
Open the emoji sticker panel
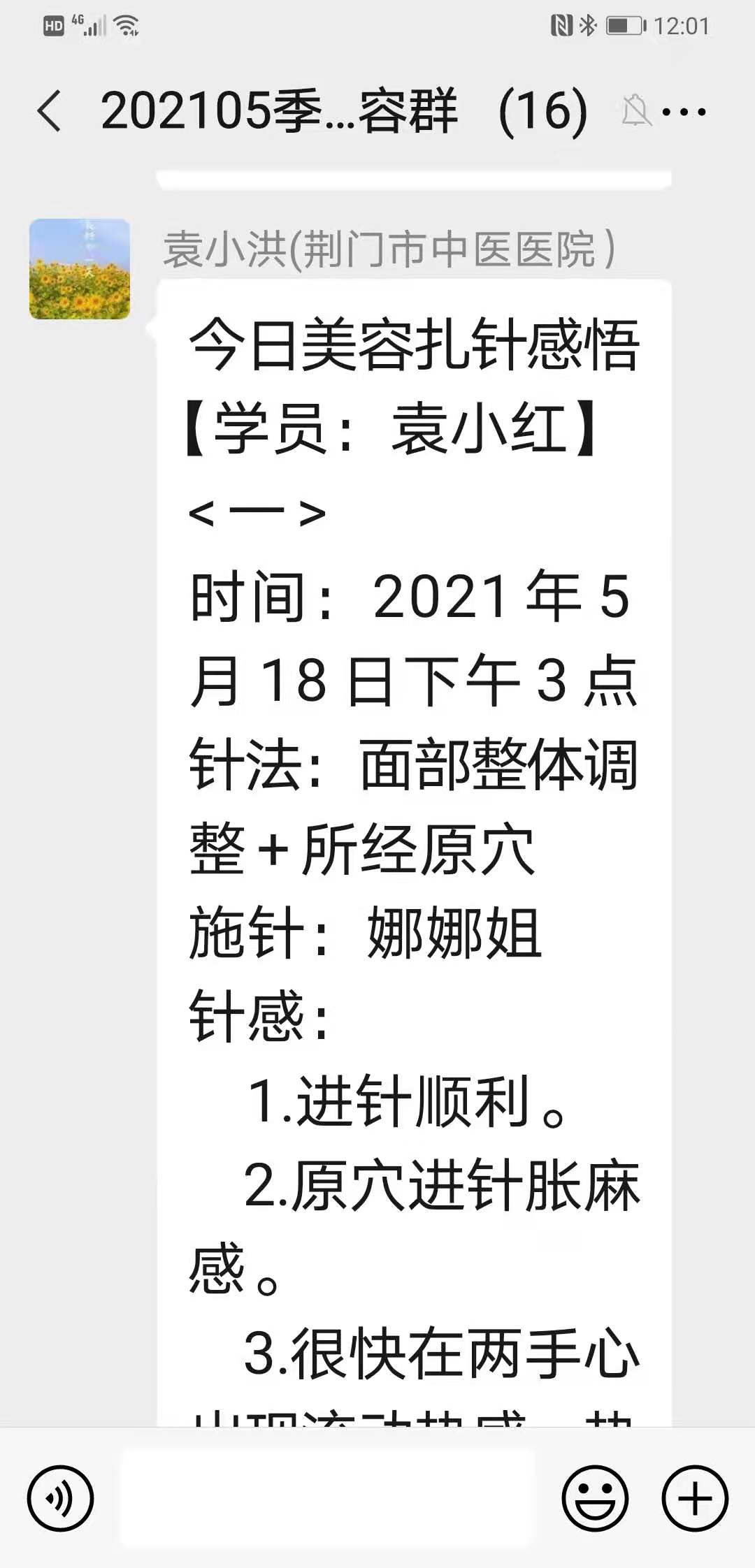pyautogui.click(x=596, y=1498)
